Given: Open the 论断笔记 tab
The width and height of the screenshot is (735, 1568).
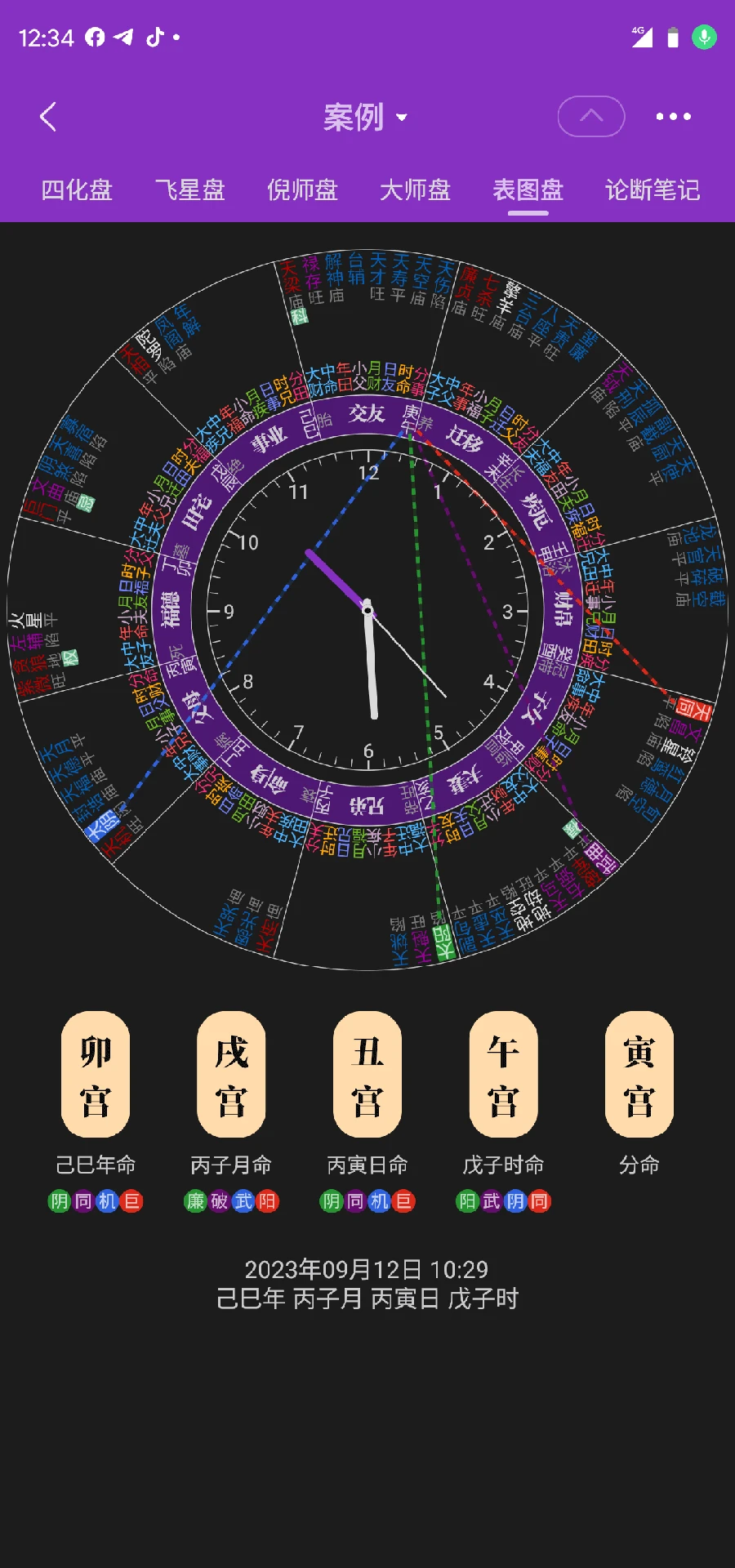Looking at the screenshot, I should (651, 190).
